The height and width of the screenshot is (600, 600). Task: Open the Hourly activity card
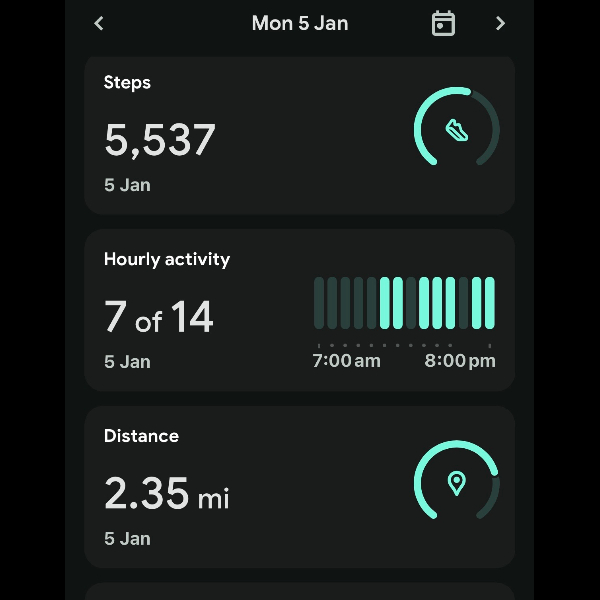tap(299, 310)
